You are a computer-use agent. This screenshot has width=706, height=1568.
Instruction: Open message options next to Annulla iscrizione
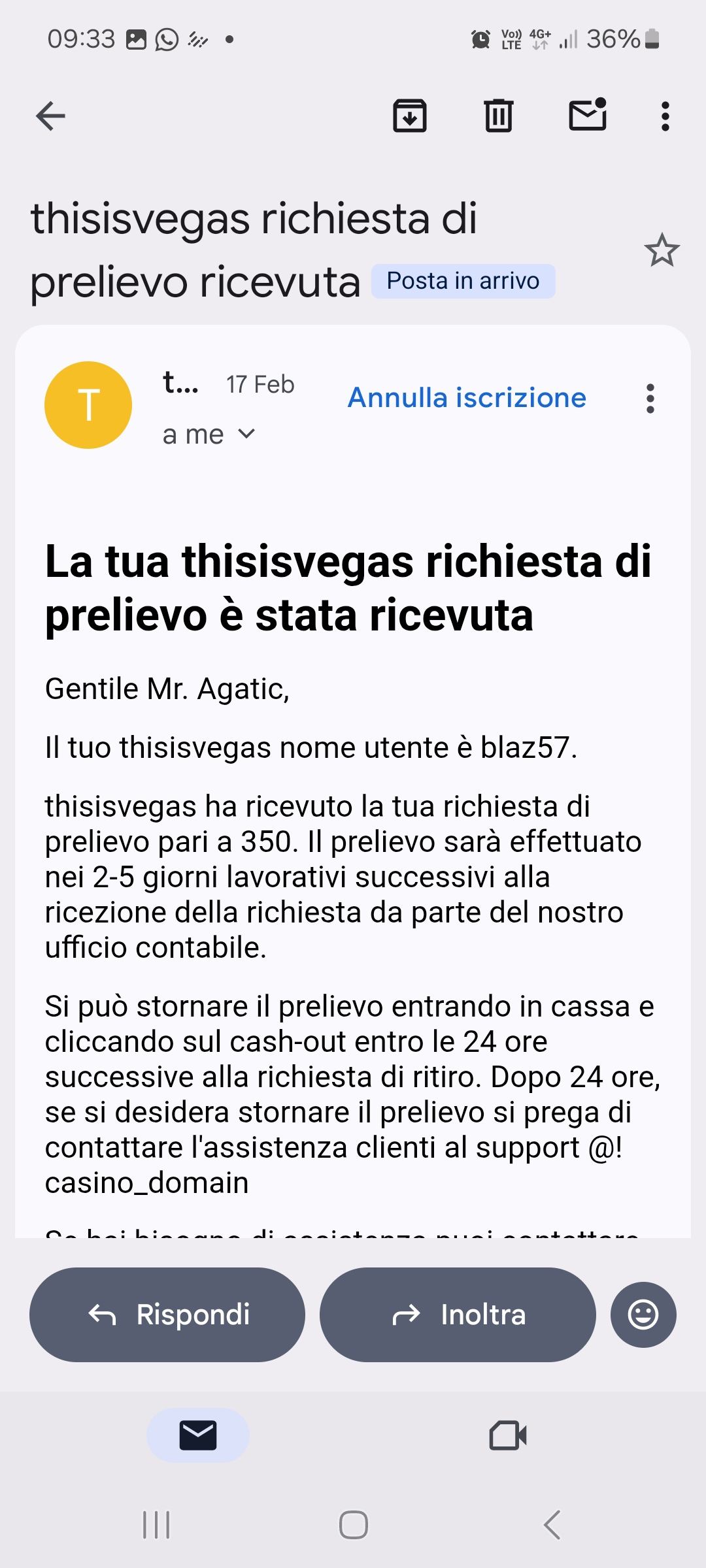coord(650,399)
